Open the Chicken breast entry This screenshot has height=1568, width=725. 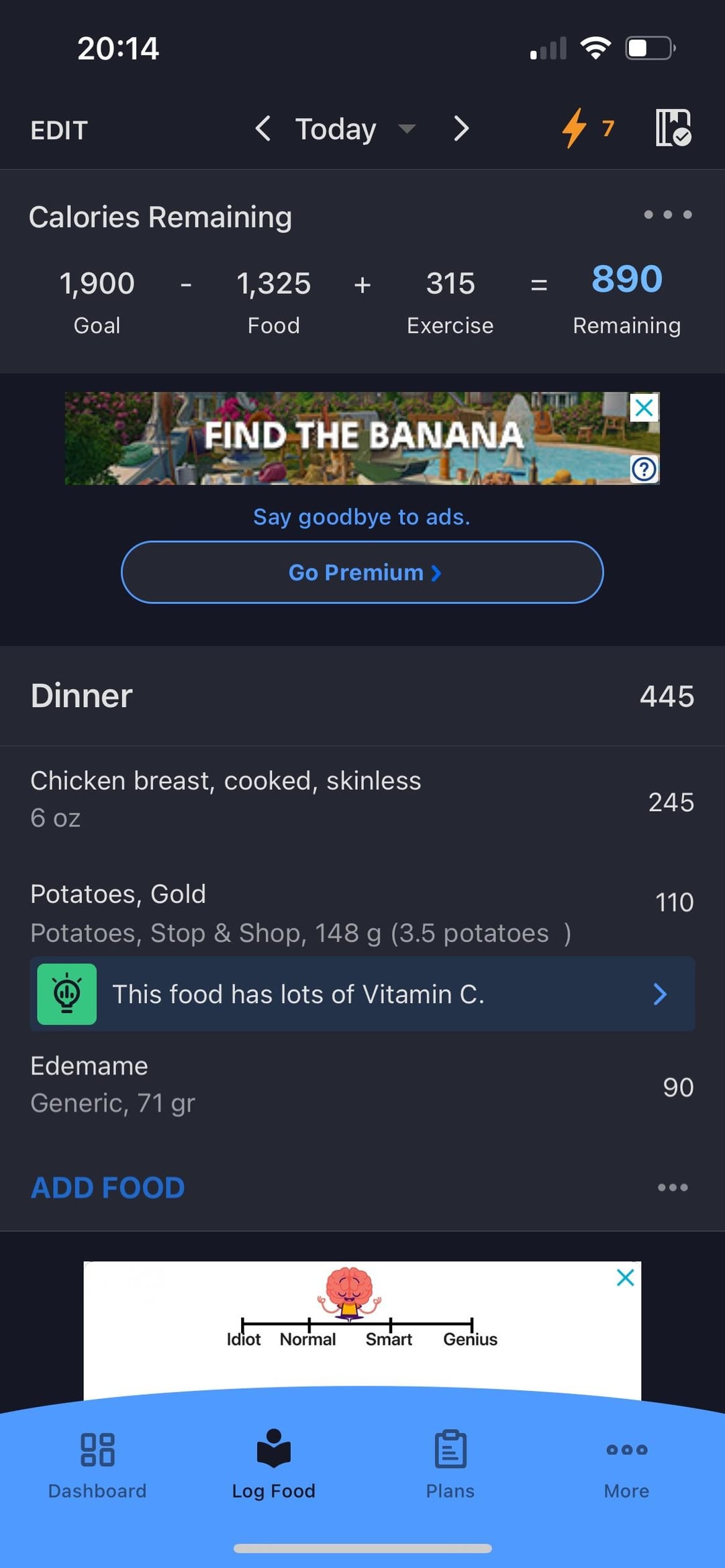362,800
